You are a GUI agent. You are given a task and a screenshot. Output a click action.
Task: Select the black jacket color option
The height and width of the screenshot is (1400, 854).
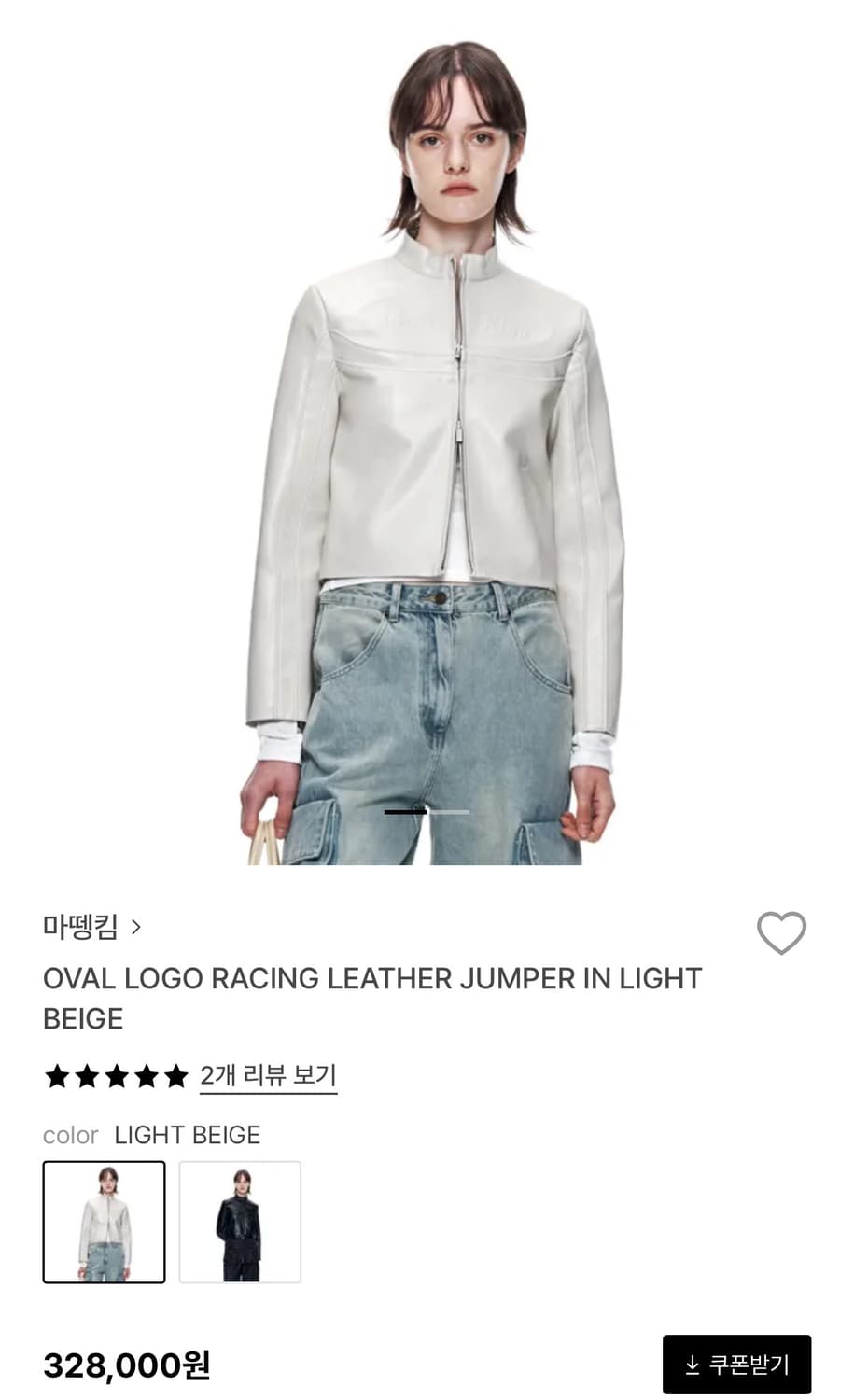point(240,1223)
